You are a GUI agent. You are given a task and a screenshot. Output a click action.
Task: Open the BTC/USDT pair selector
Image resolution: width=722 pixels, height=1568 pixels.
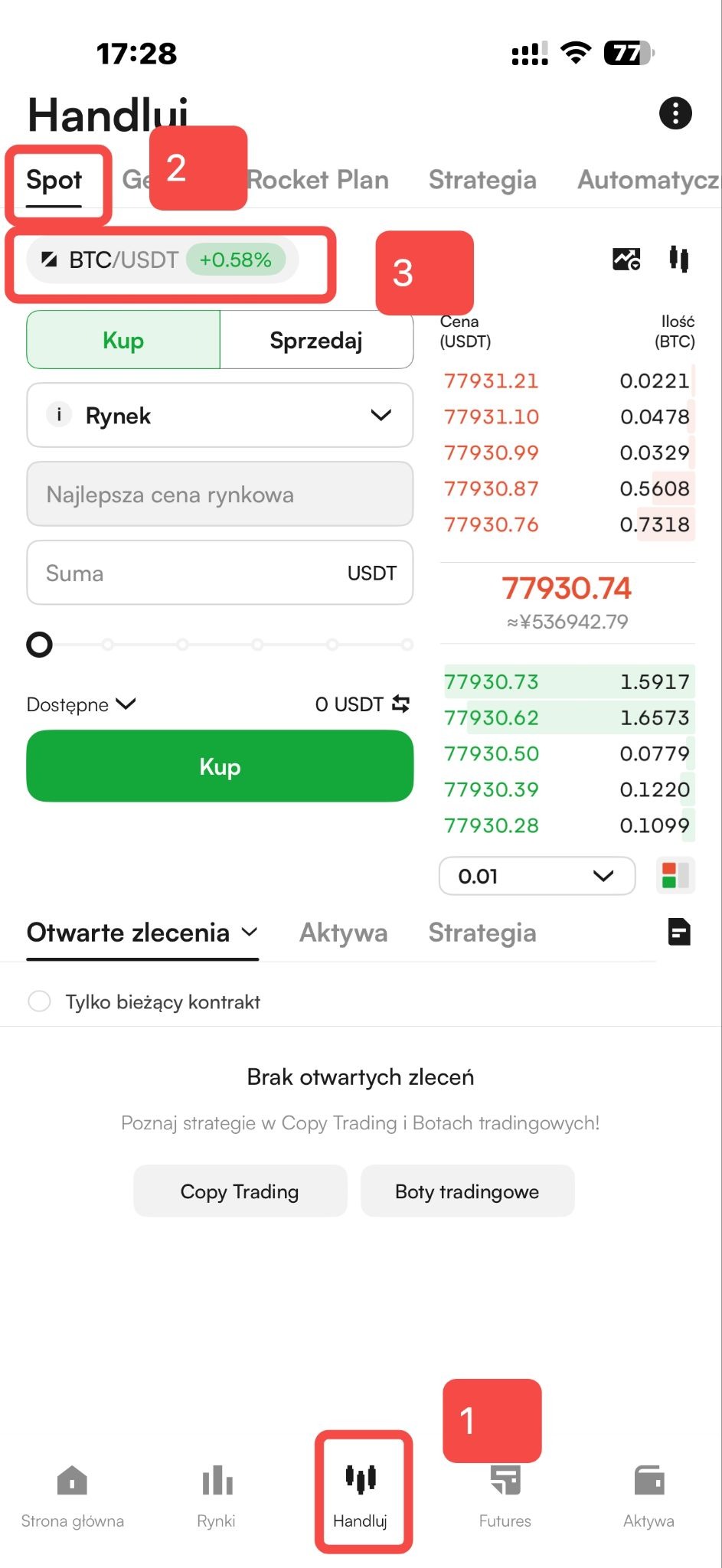[x=162, y=260]
